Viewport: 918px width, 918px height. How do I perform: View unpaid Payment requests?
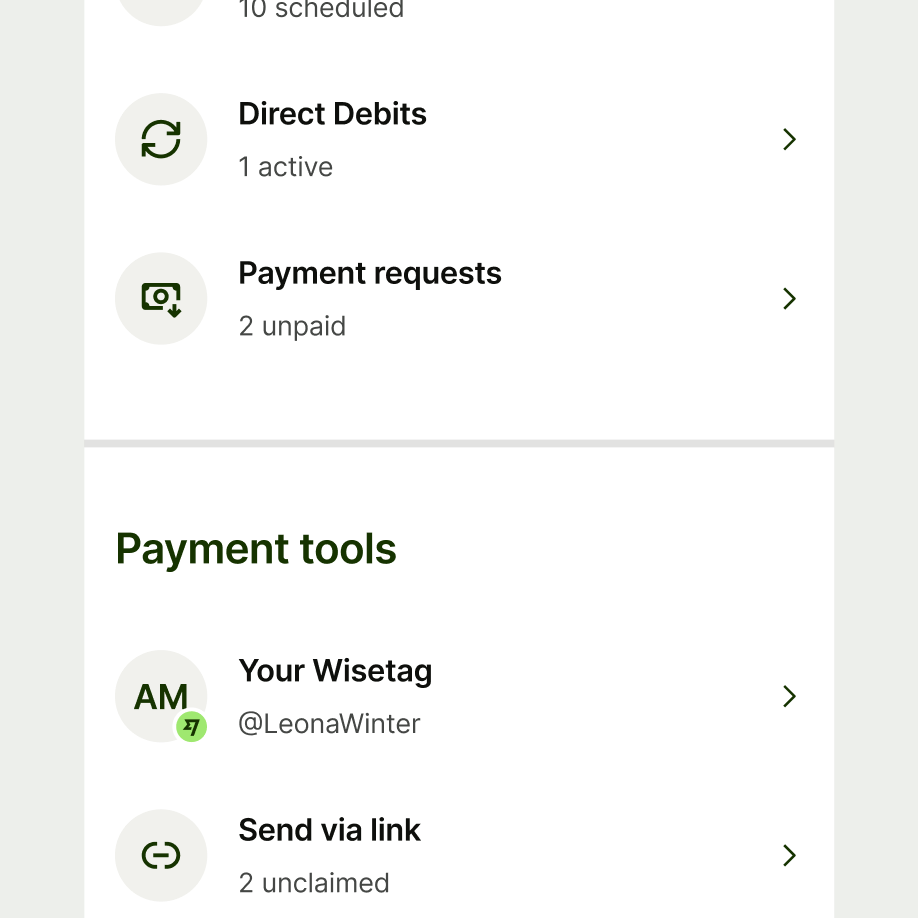[x=458, y=299]
